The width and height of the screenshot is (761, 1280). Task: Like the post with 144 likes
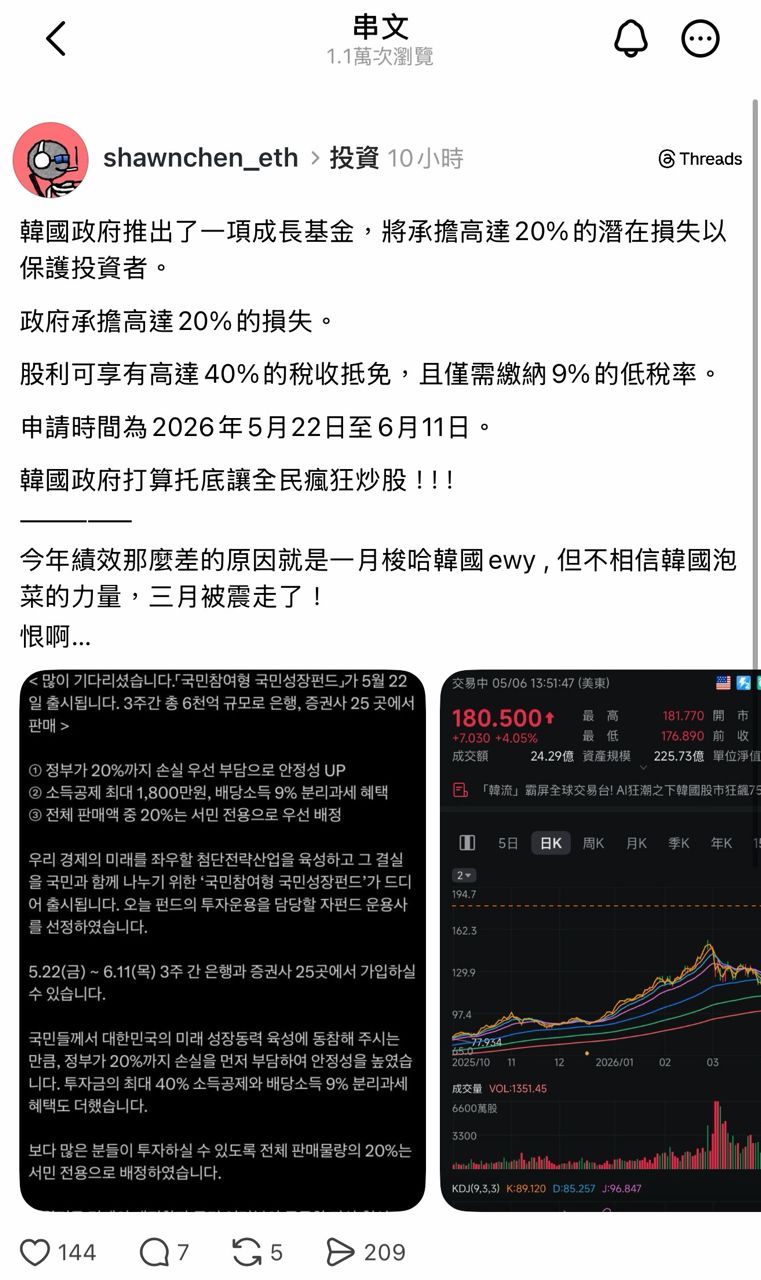coord(35,1252)
